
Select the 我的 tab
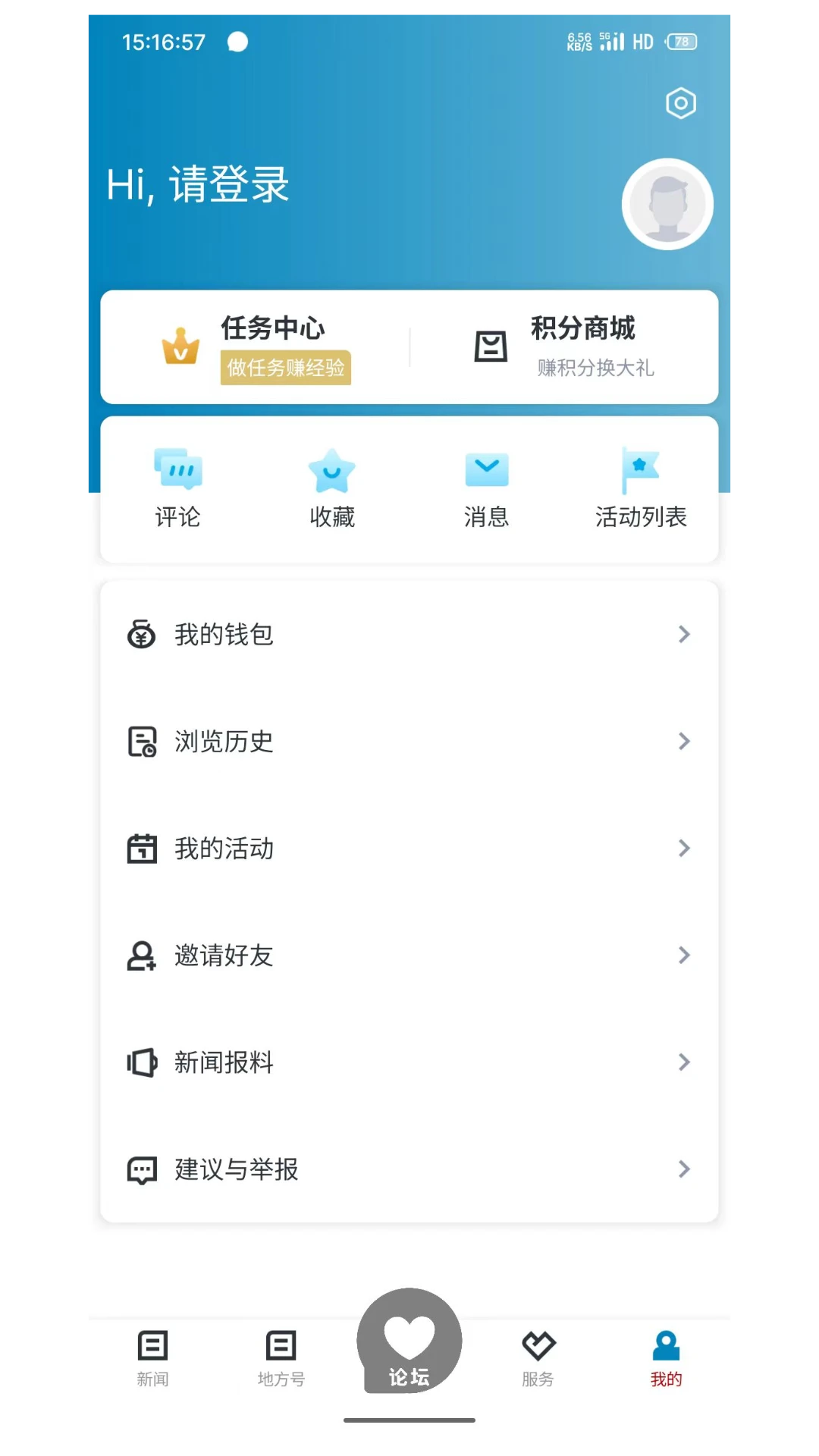[666, 1358]
